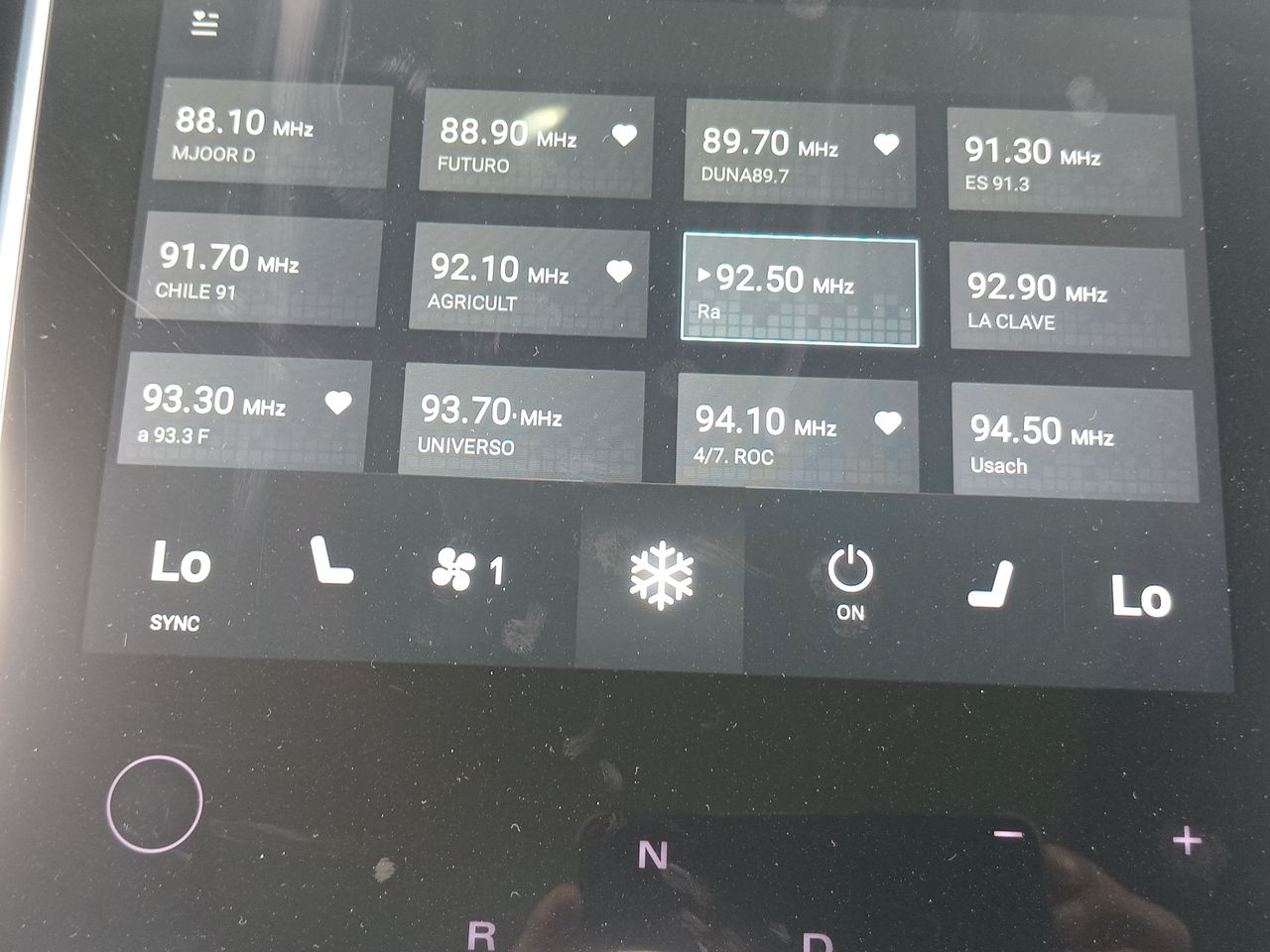Tune to Usach on 94.50 MHz
This screenshot has height=952, width=1270.
pyautogui.click(x=1075, y=442)
